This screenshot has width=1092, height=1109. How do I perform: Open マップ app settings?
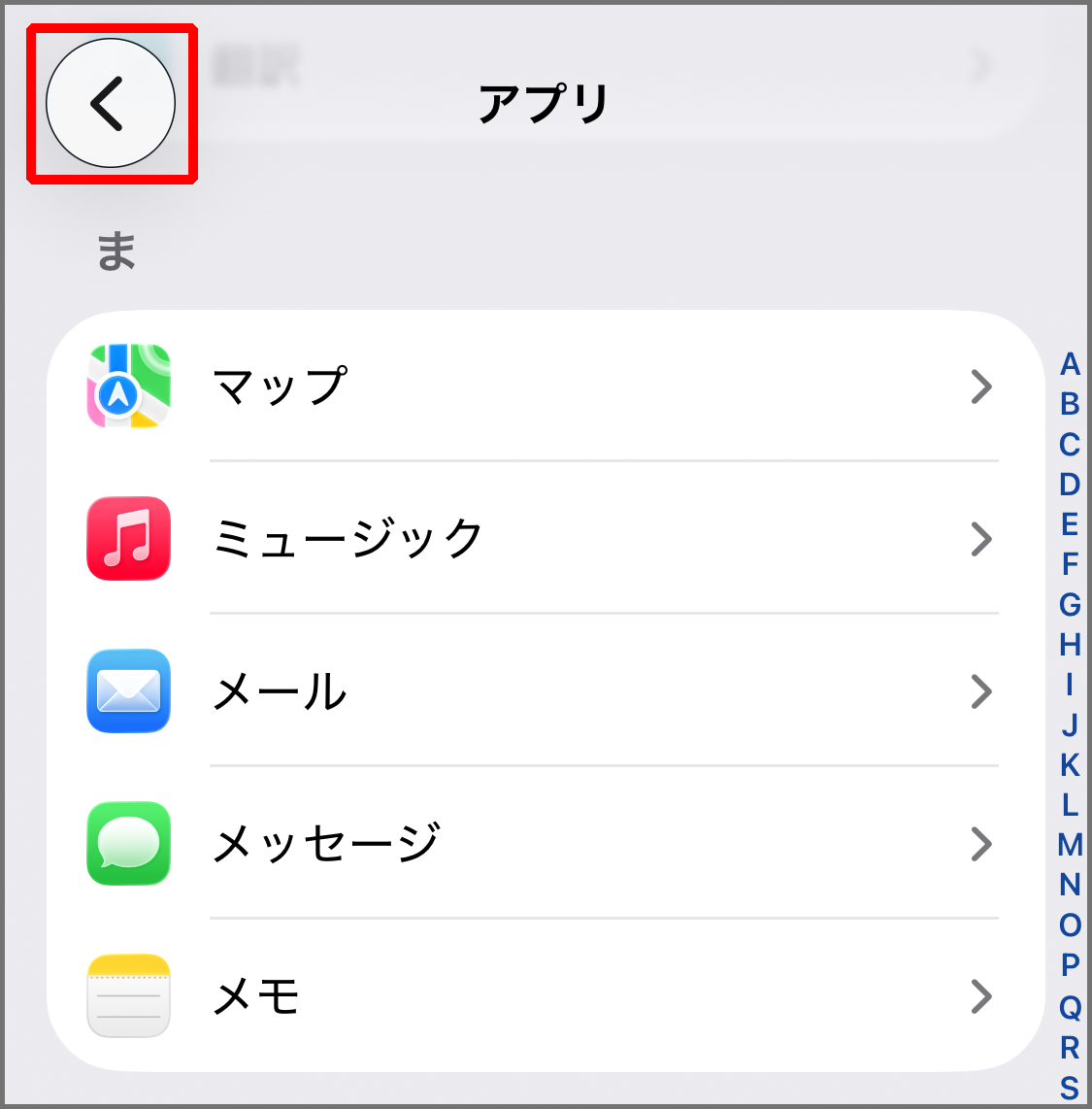[544, 386]
